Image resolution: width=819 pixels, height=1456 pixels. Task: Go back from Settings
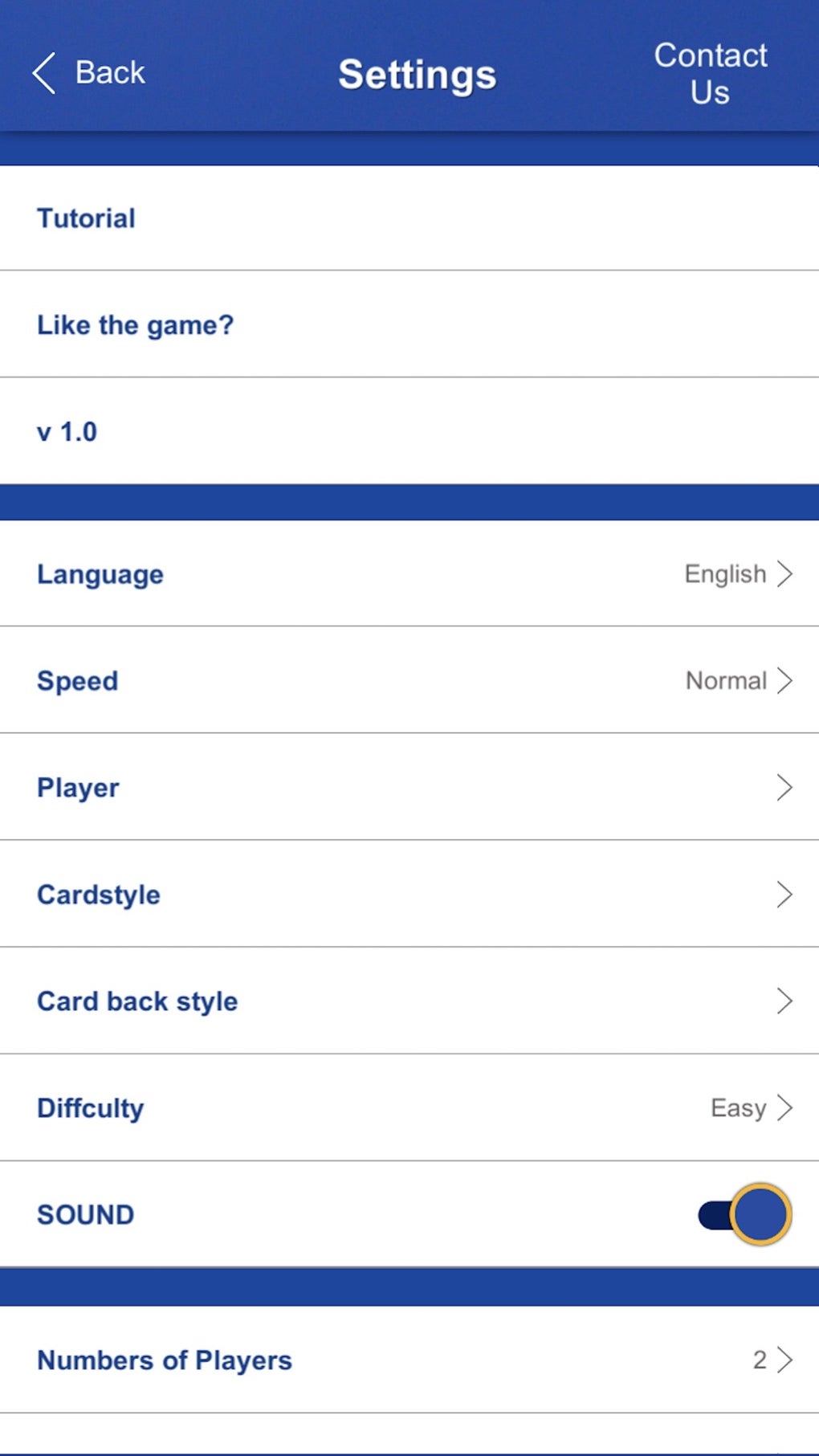pyautogui.click(x=88, y=73)
